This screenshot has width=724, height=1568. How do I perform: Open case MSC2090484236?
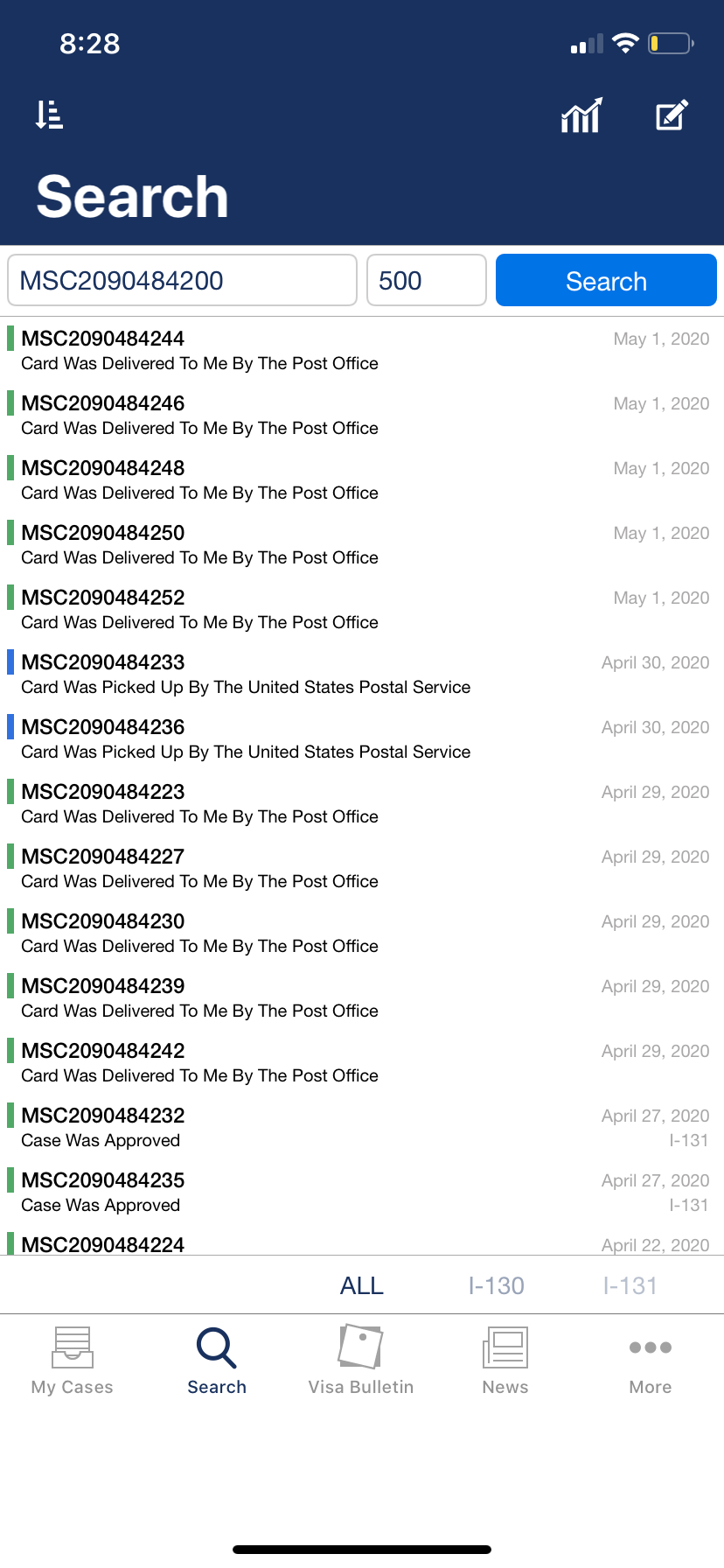tap(362, 738)
